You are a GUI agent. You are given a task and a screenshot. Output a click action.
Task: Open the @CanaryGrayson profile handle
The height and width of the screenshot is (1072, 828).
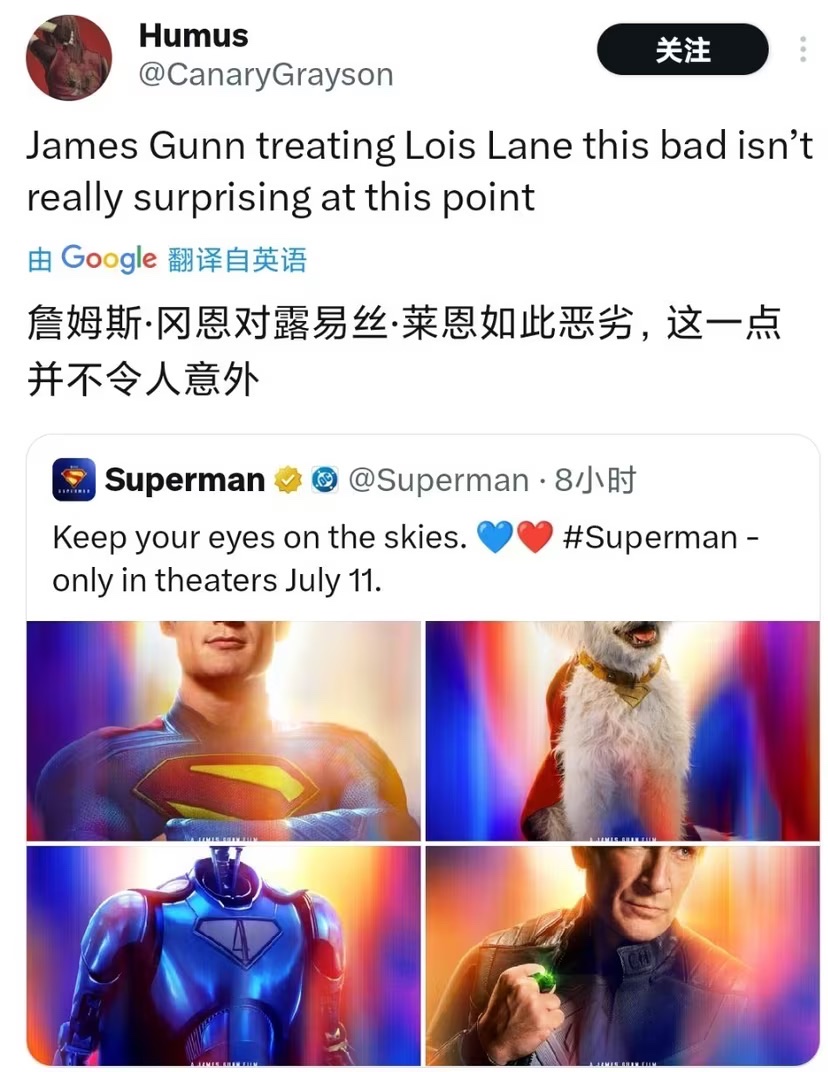click(x=265, y=75)
